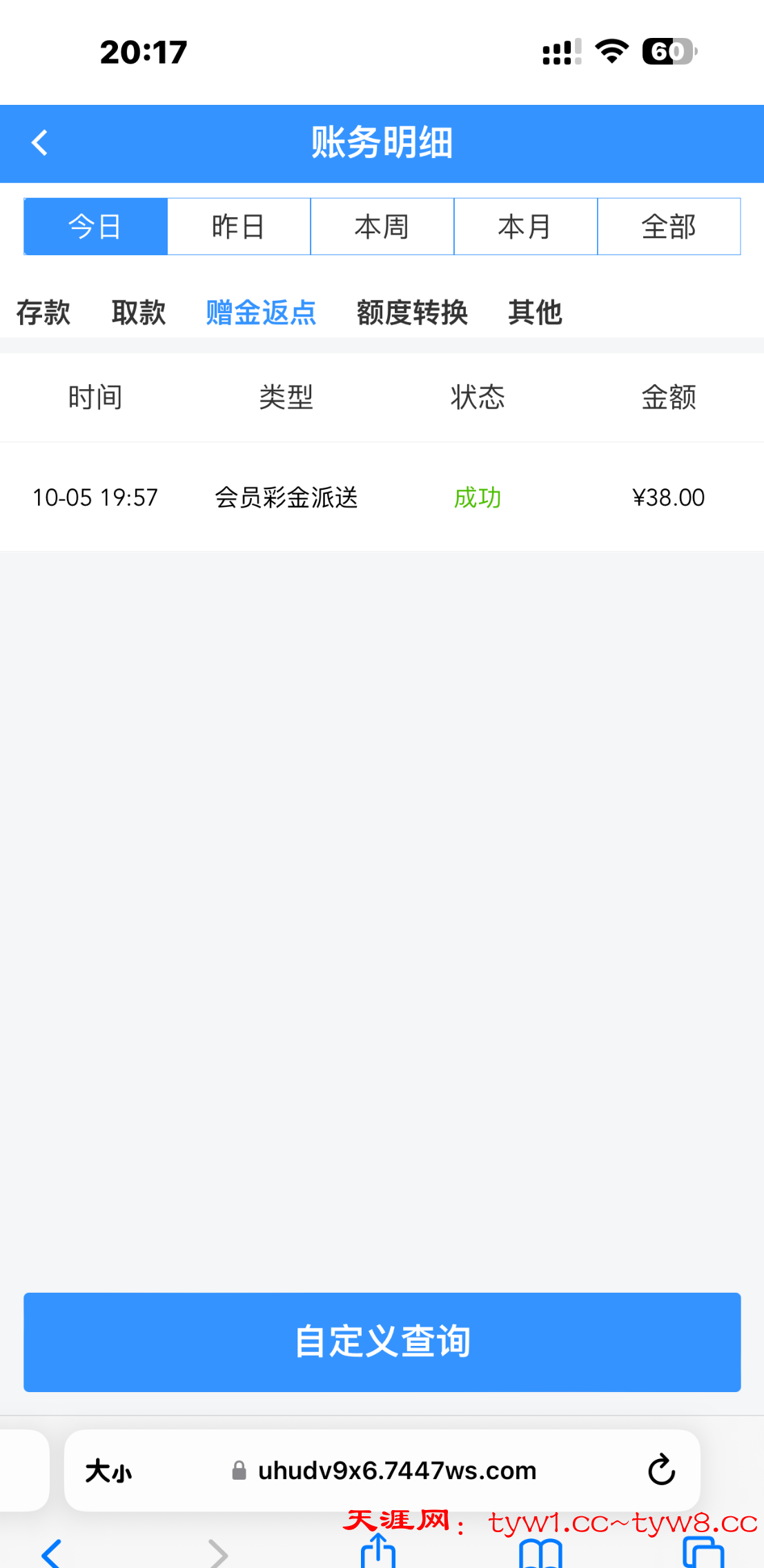
Task: Go back from 账务明细 page
Action: [40, 143]
